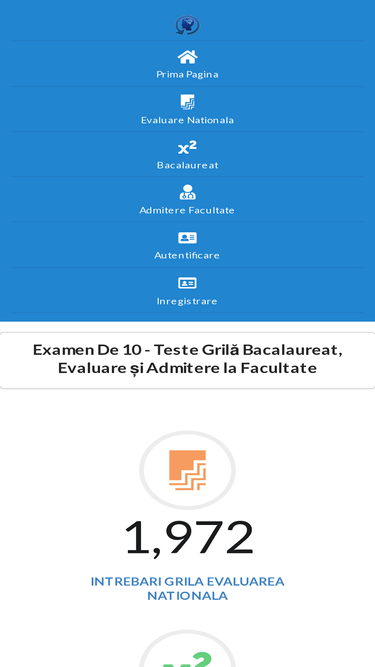375x667 pixels.
Task: Open Admitere Facultate page
Action: tap(187, 200)
